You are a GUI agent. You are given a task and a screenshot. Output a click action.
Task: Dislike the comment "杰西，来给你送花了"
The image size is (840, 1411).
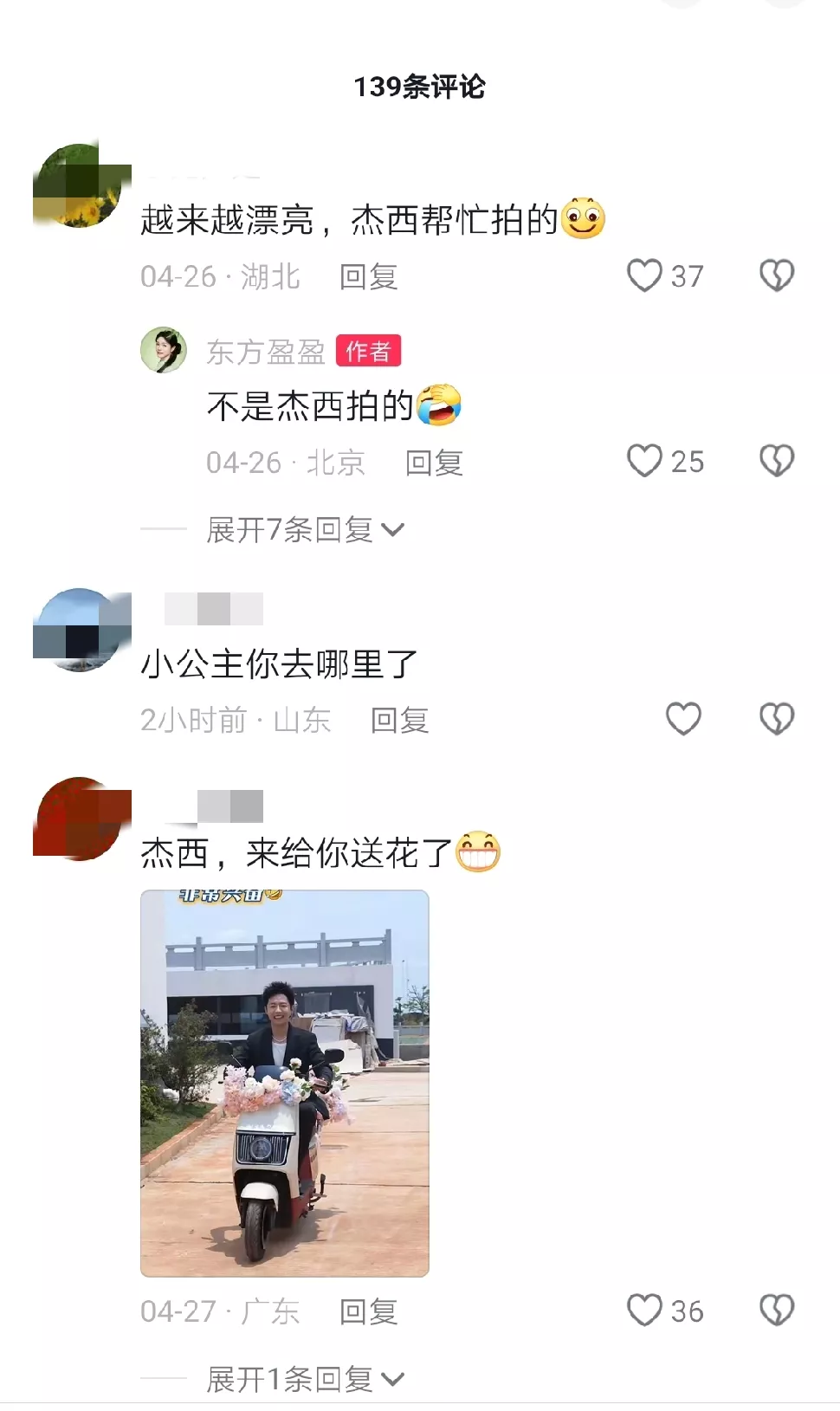pyautogui.click(x=776, y=1311)
